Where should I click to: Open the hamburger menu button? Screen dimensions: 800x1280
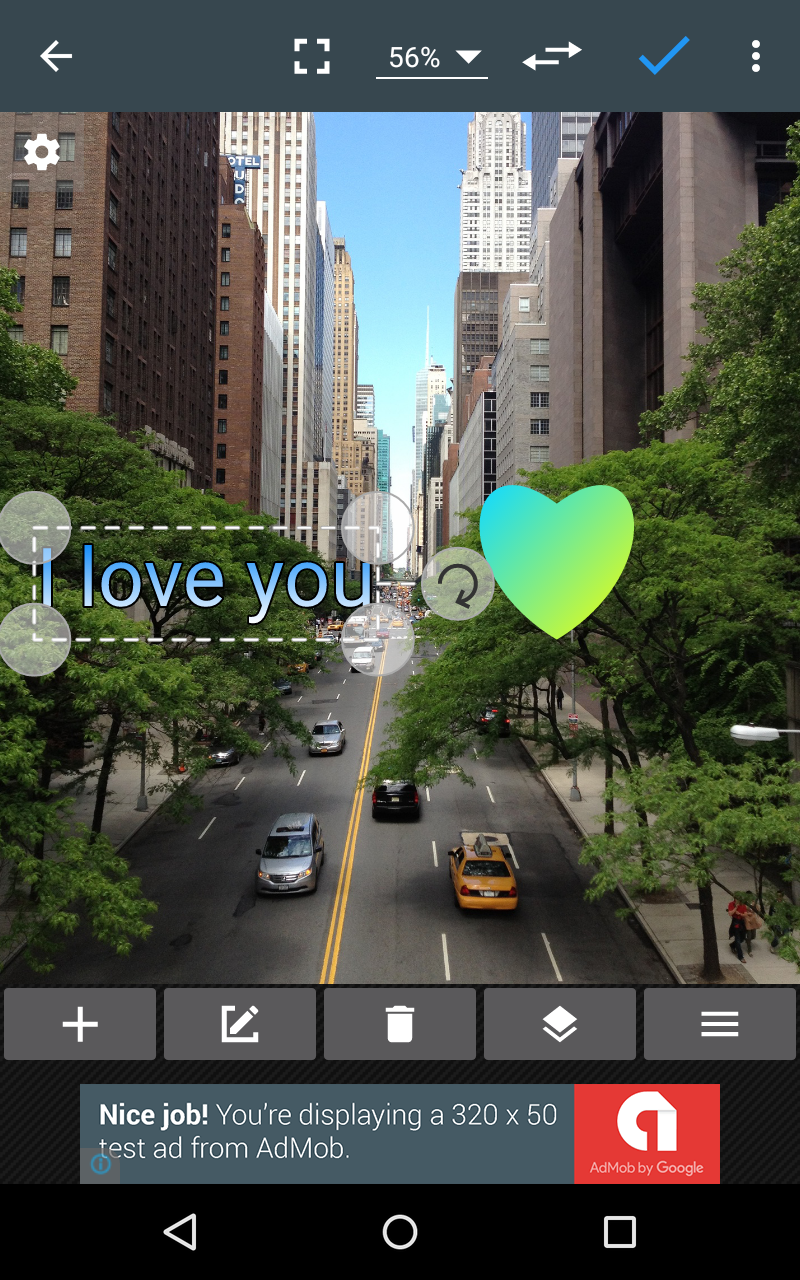(x=720, y=1024)
